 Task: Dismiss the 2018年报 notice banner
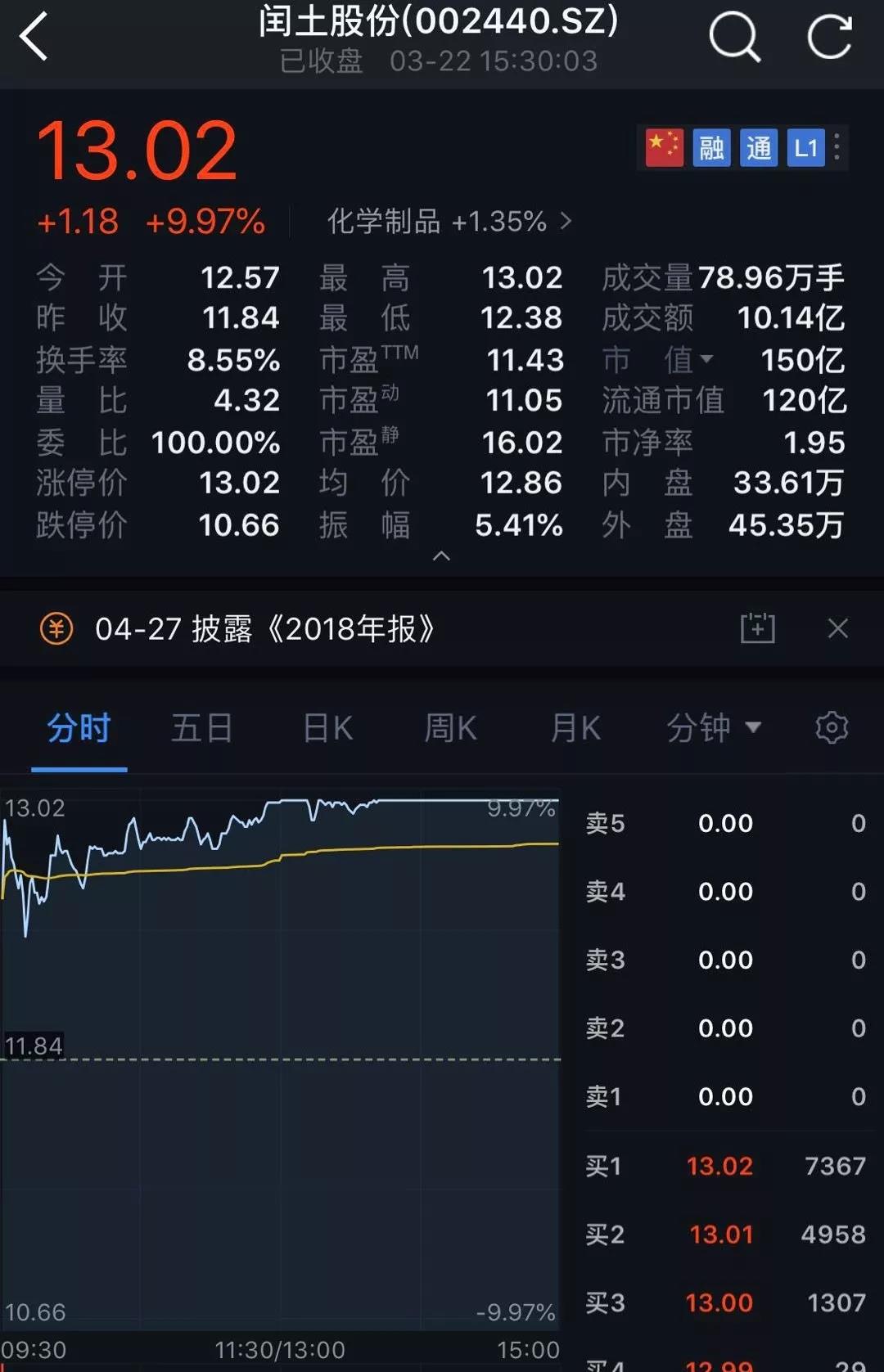[x=837, y=628]
